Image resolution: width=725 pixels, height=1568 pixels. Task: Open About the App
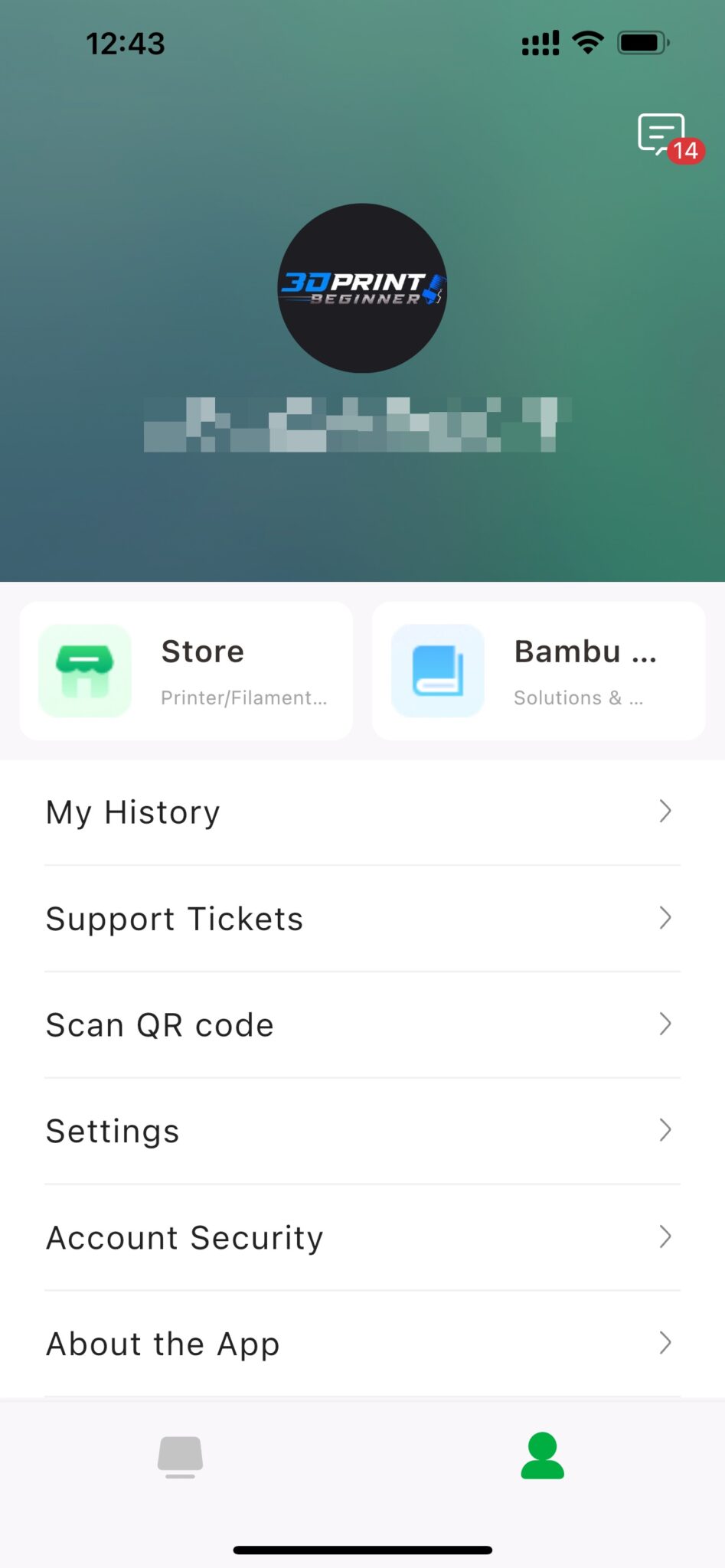(362, 1343)
